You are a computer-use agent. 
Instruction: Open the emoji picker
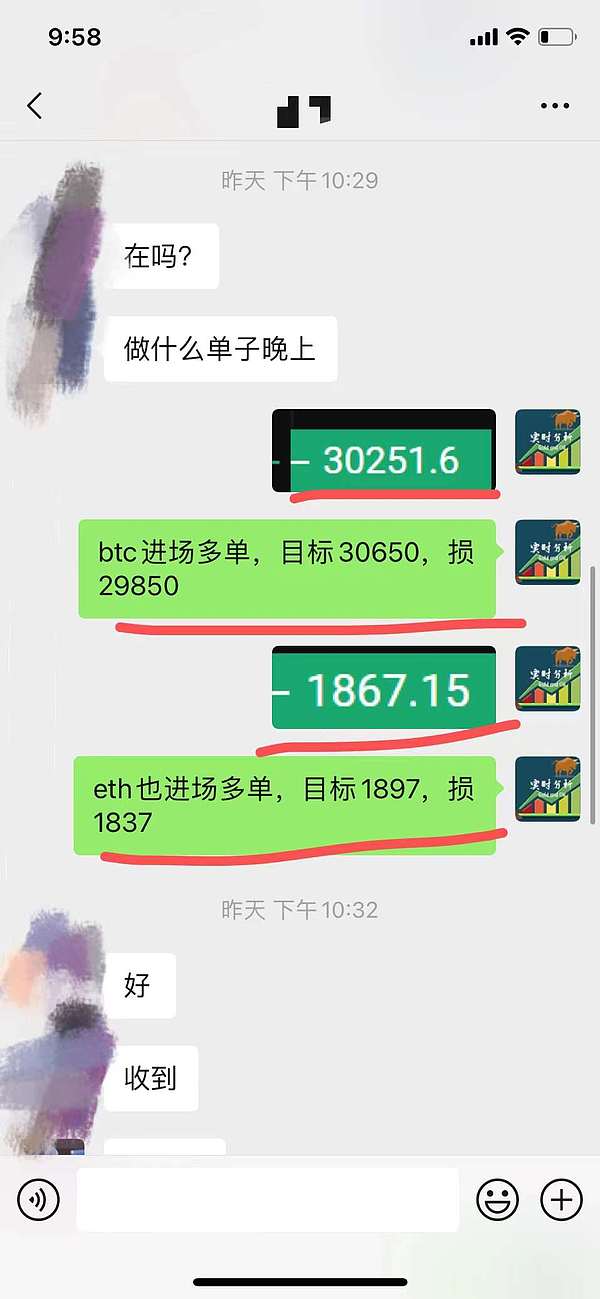pos(497,1199)
